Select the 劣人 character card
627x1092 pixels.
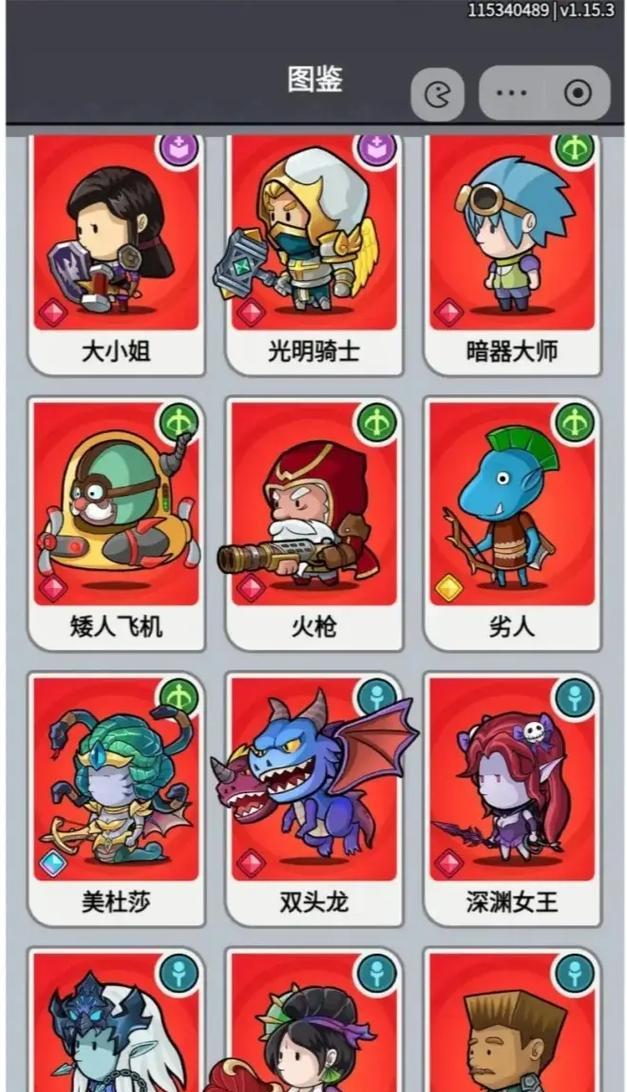pyautogui.click(x=512, y=523)
